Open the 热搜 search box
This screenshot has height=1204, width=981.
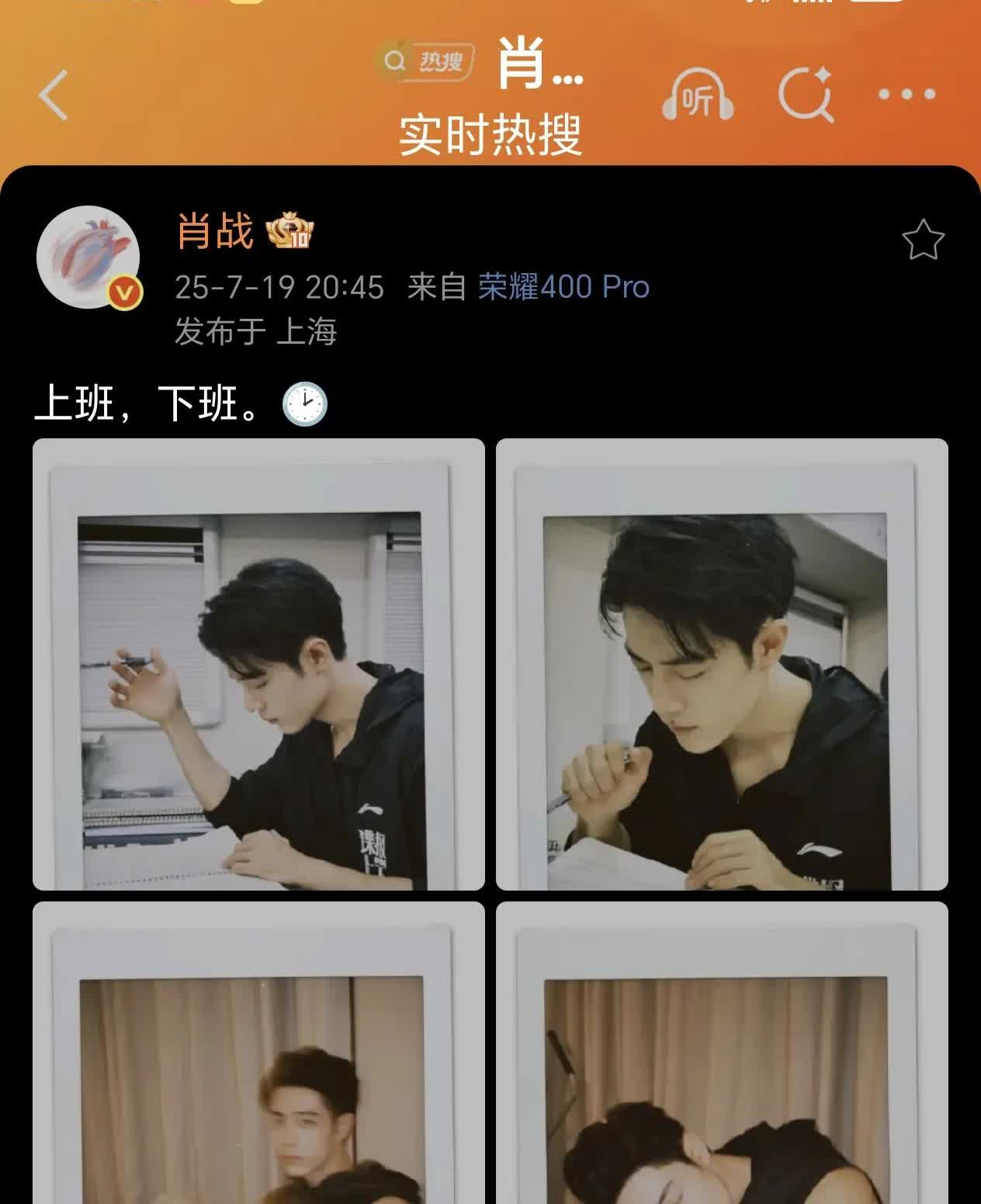tap(423, 61)
